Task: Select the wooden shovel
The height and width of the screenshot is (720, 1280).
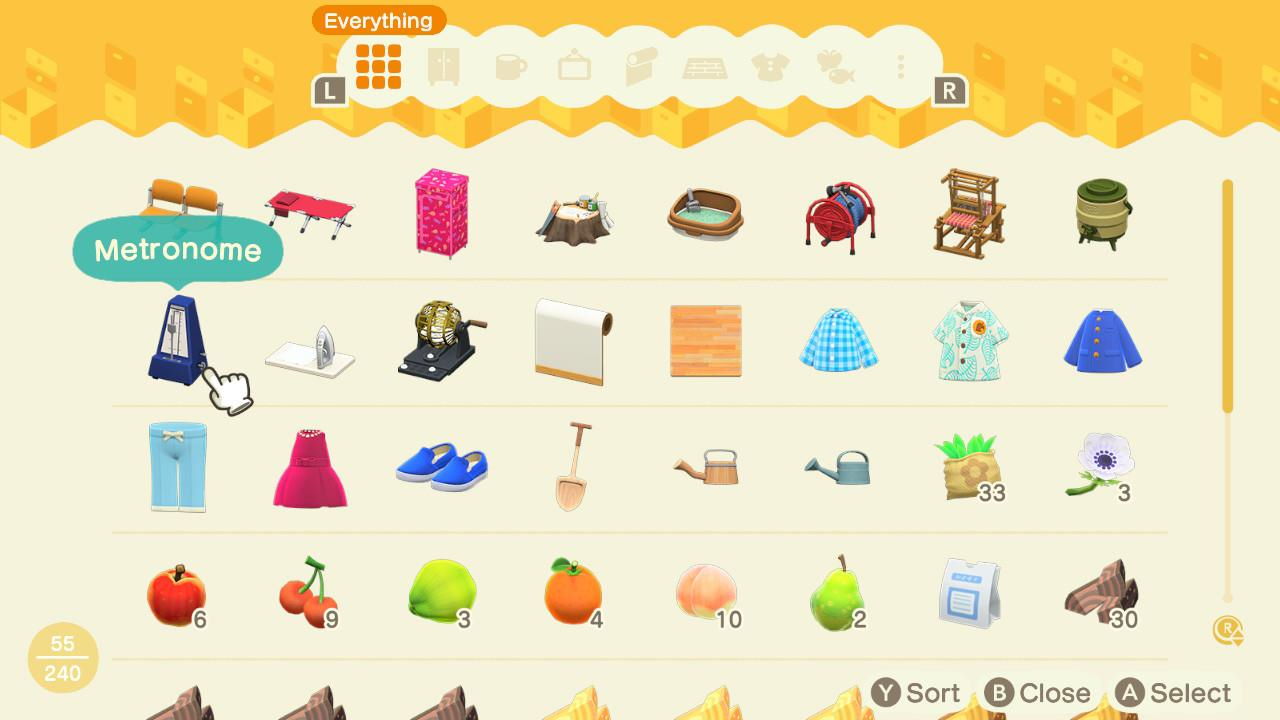Action: 574,466
